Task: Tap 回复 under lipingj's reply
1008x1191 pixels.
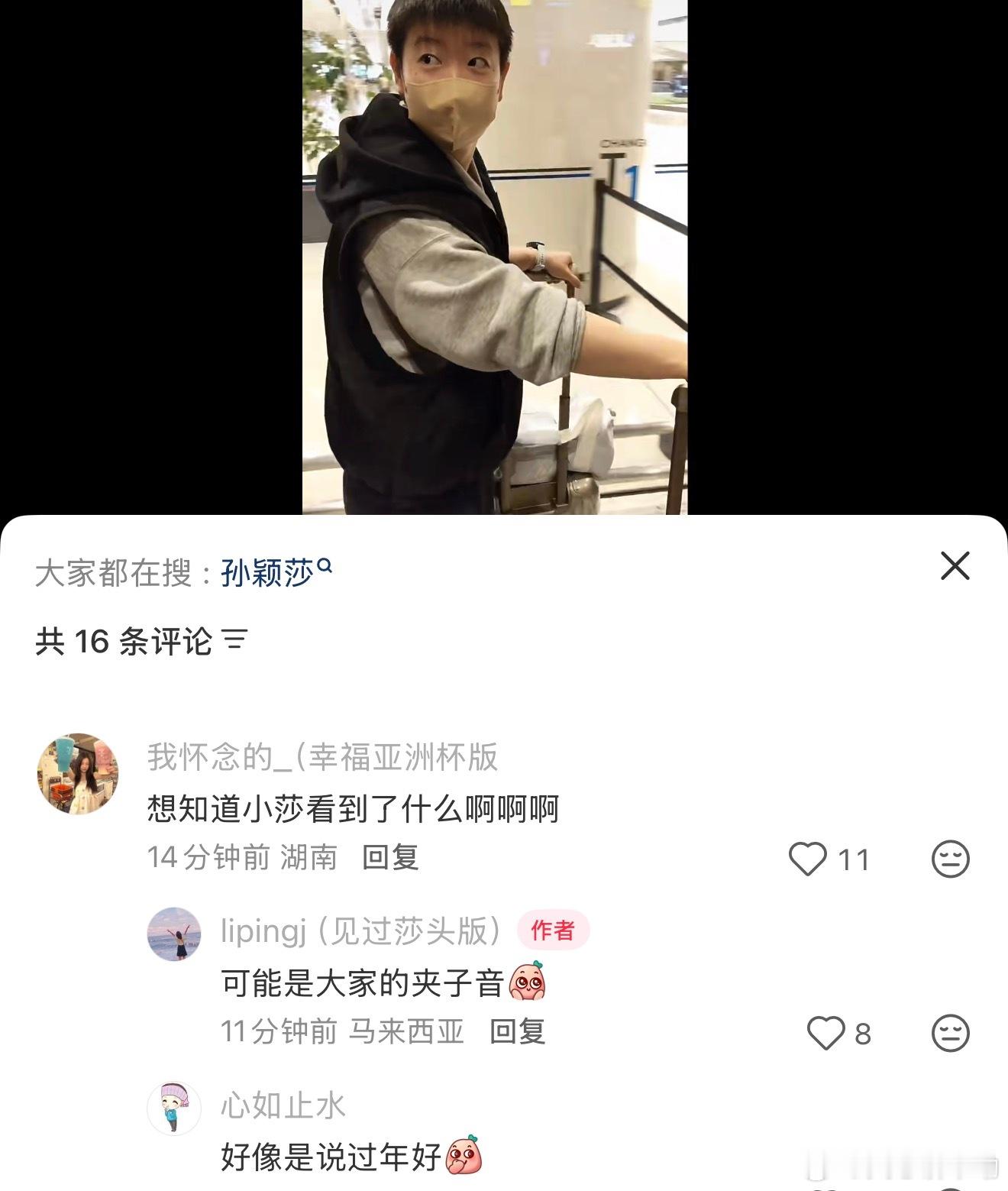Action: pos(516,1032)
